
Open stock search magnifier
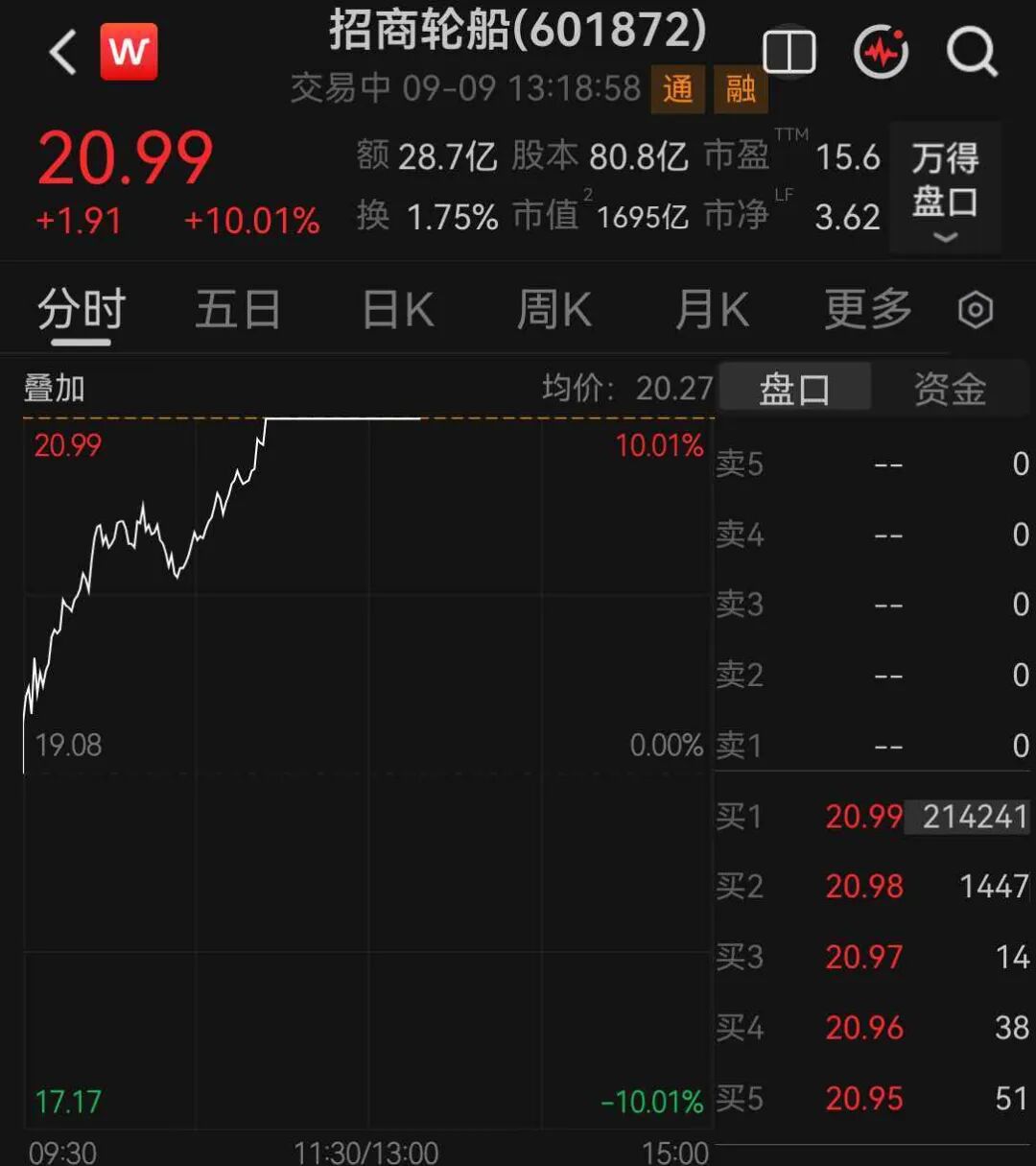(x=972, y=52)
